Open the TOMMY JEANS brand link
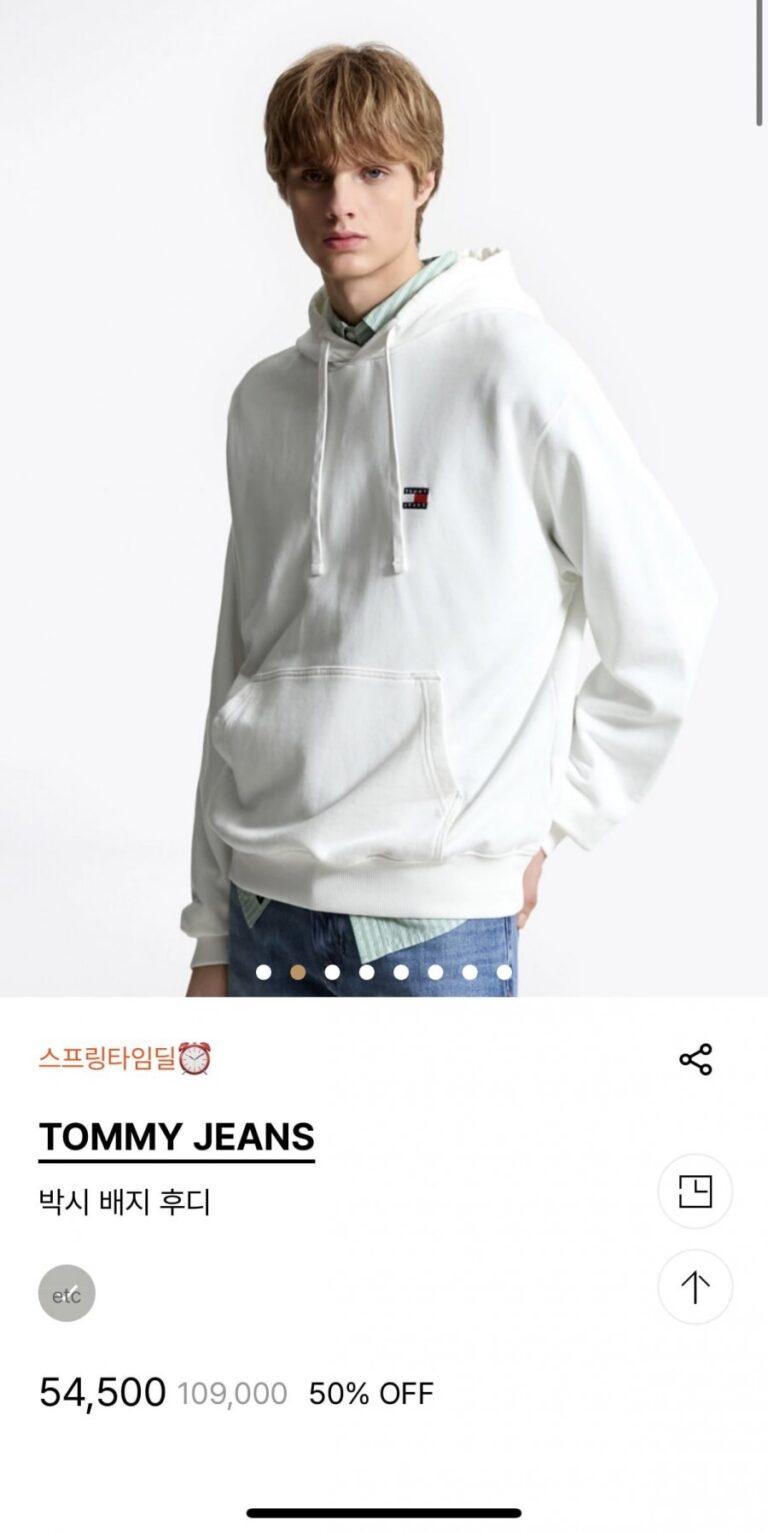The height and width of the screenshot is (1532, 768). [x=177, y=1137]
